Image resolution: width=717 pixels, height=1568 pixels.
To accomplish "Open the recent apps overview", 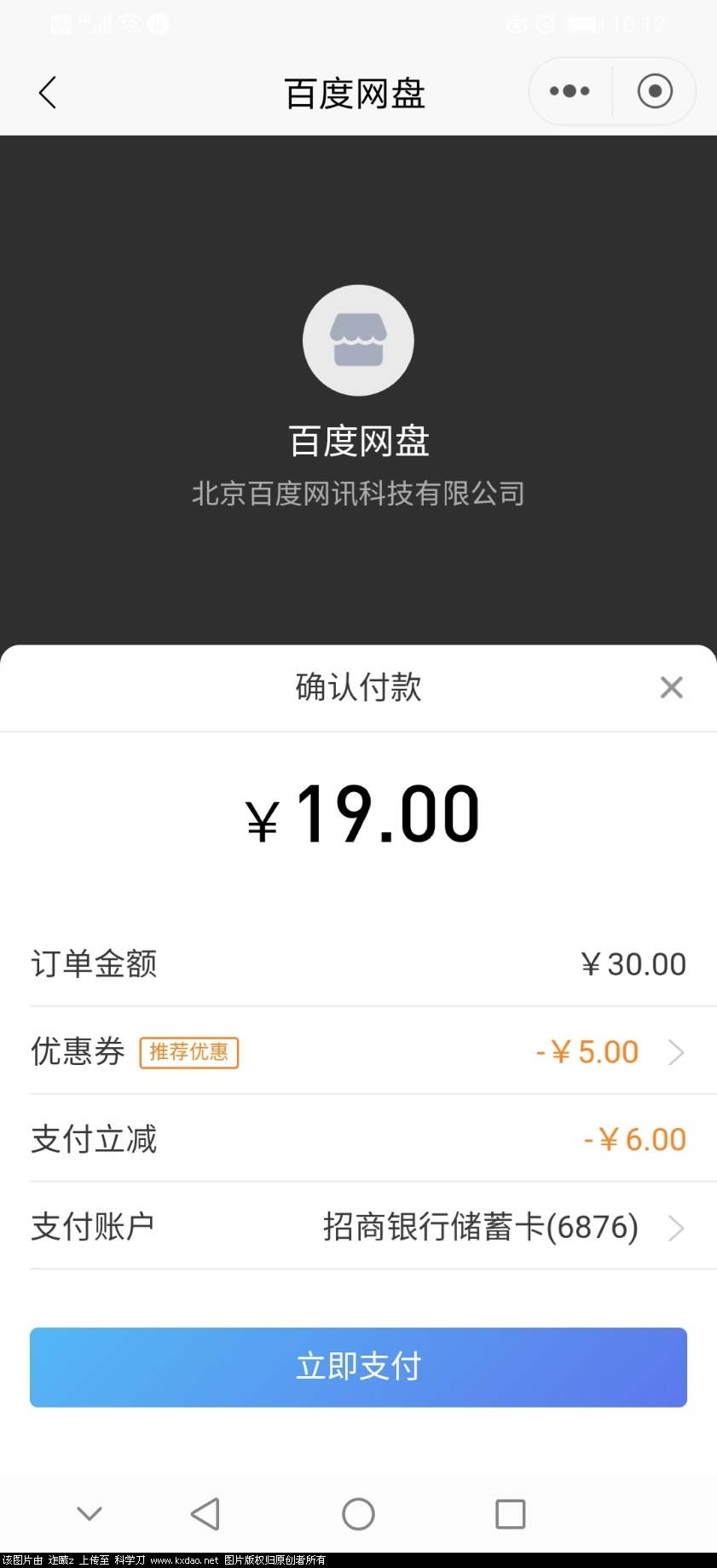I will pyautogui.click(x=510, y=1514).
